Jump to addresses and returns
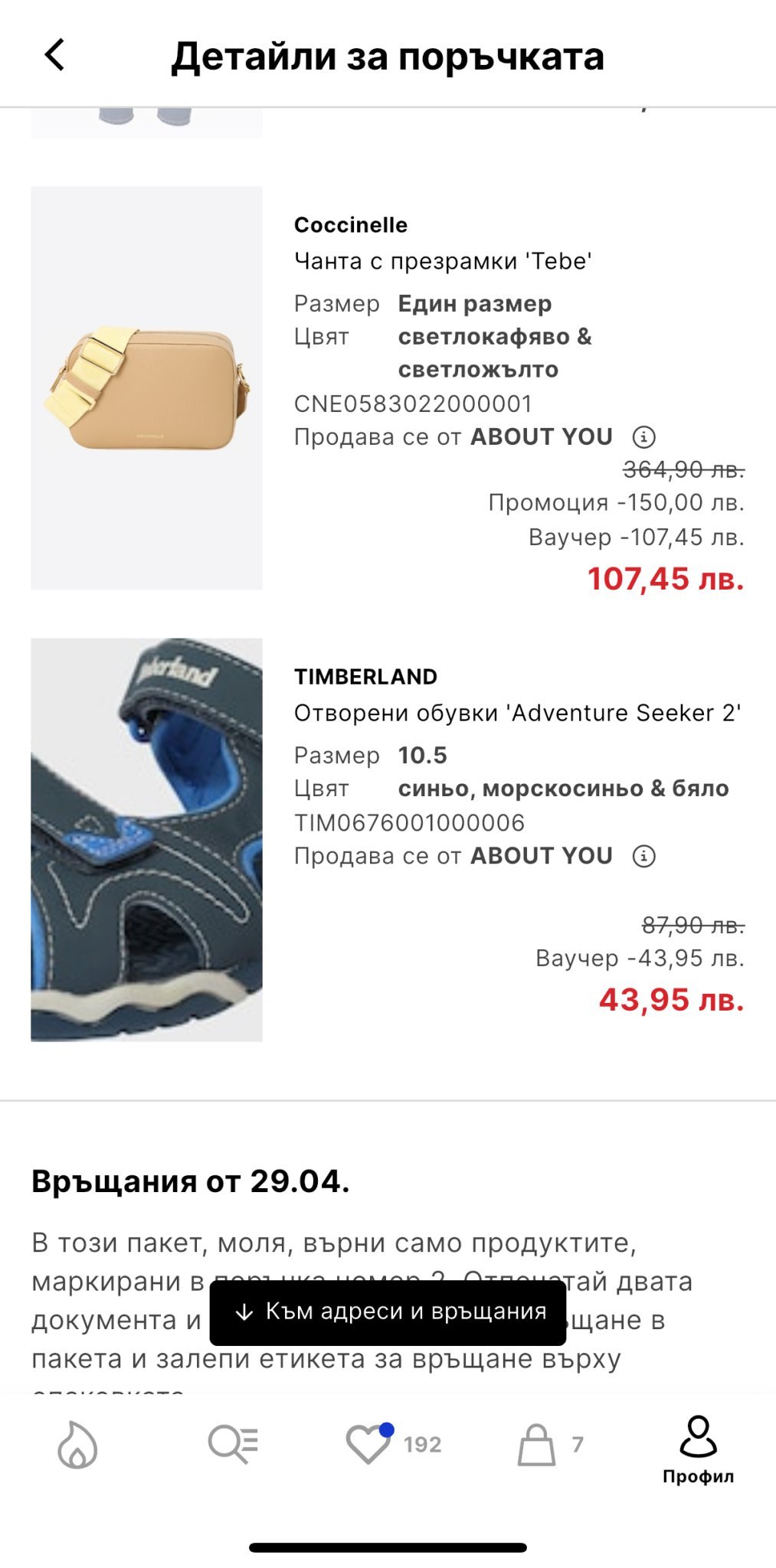The height and width of the screenshot is (1568, 776). point(388,1312)
